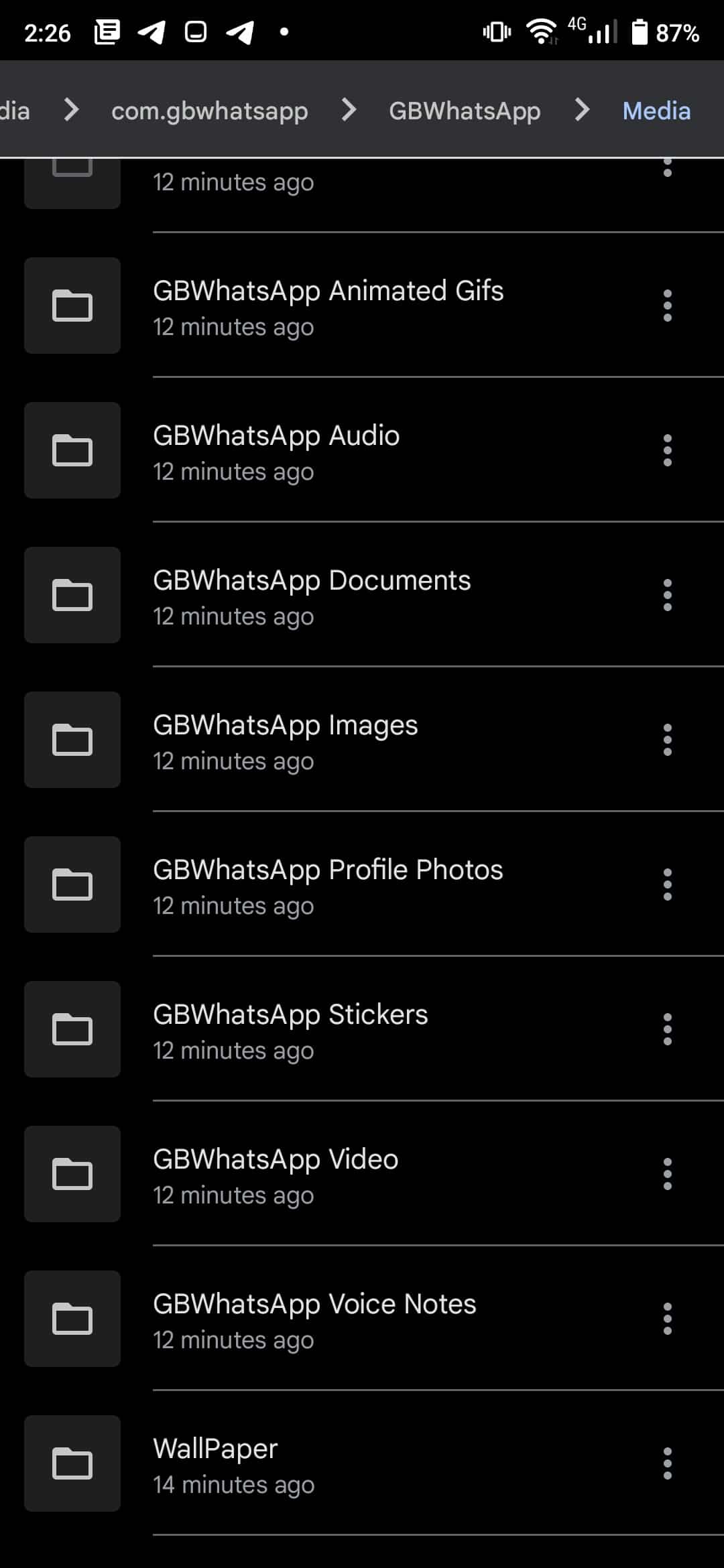Show more options for GBWhatsApp Audio
This screenshot has height=1568, width=724.
[x=667, y=450]
